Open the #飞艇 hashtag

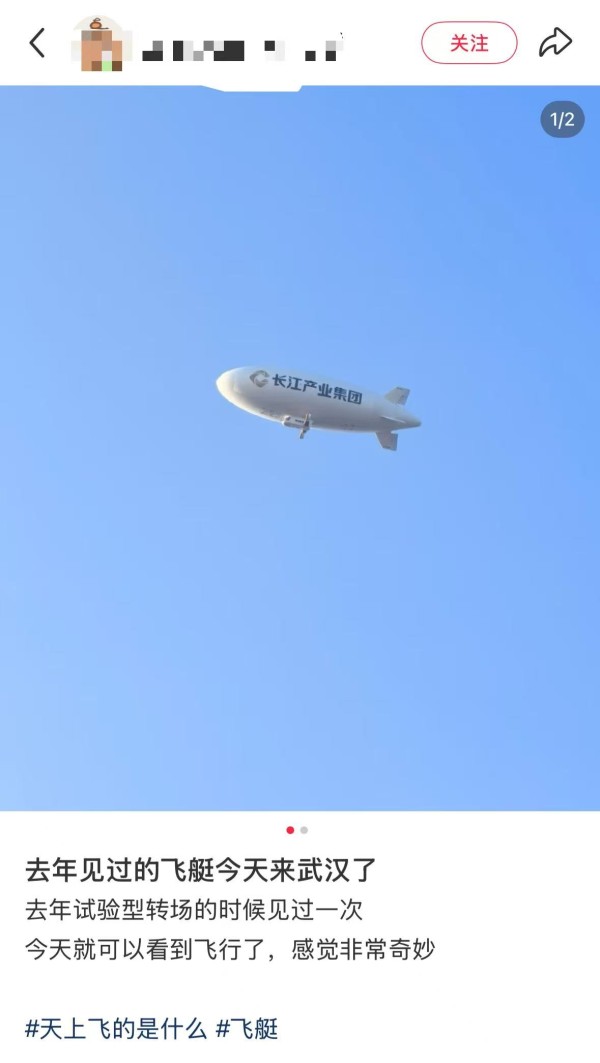pyautogui.click(x=247, y=1028)
